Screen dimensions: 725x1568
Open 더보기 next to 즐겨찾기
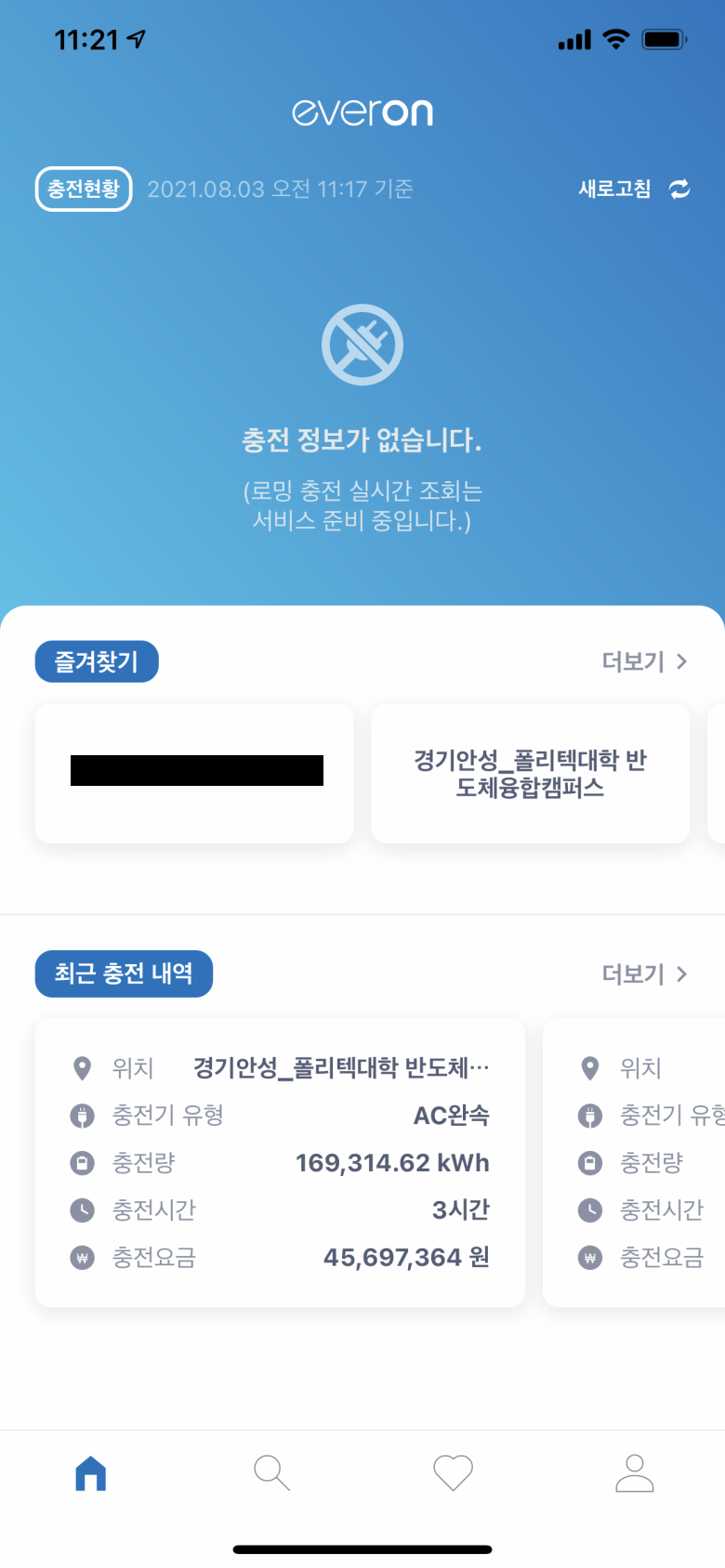click(x=644, y=661)
